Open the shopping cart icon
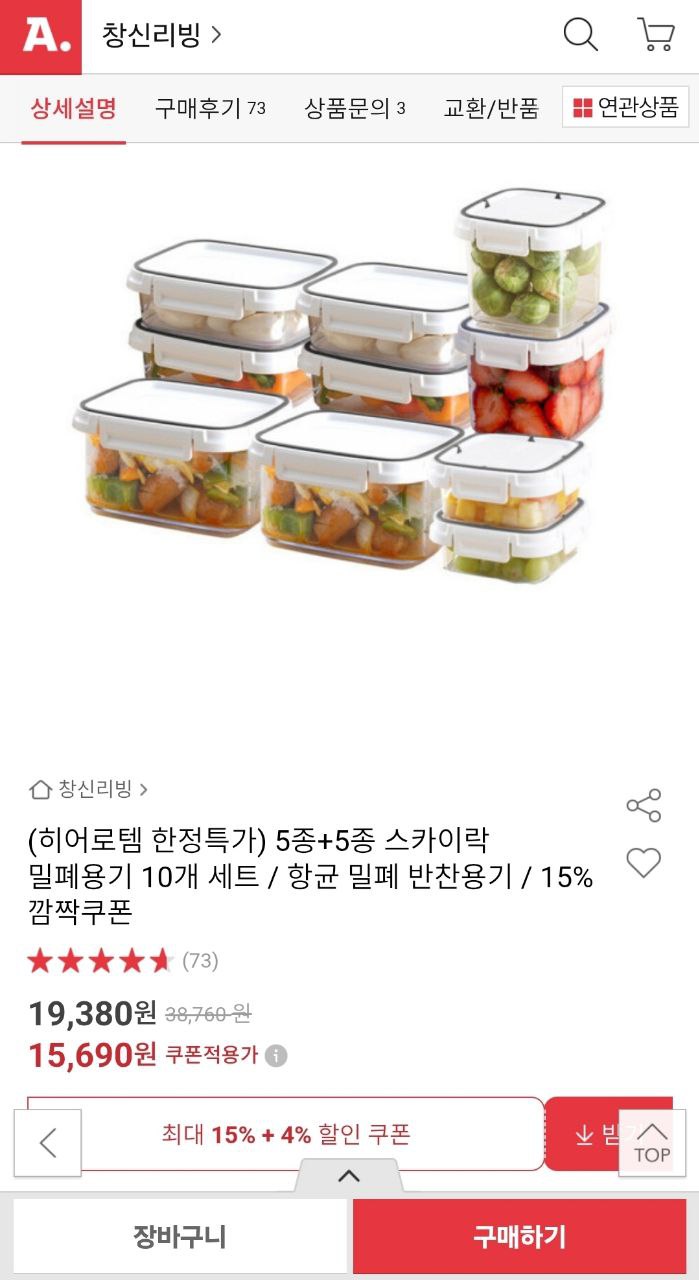Image resolution: width=699 pixels, height=1280 pixels. [x=656, y=36]
